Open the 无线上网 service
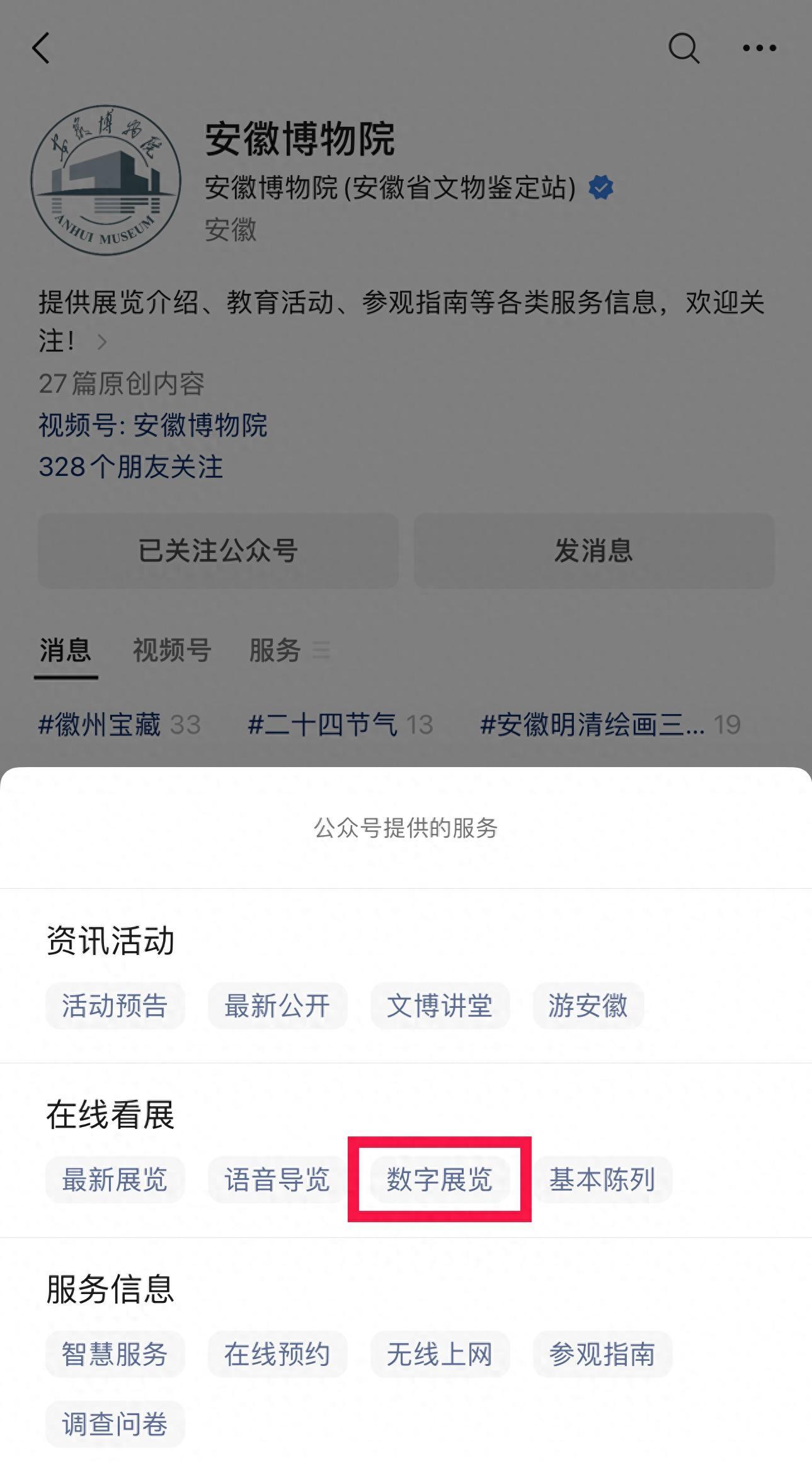 pos(440,1354)
